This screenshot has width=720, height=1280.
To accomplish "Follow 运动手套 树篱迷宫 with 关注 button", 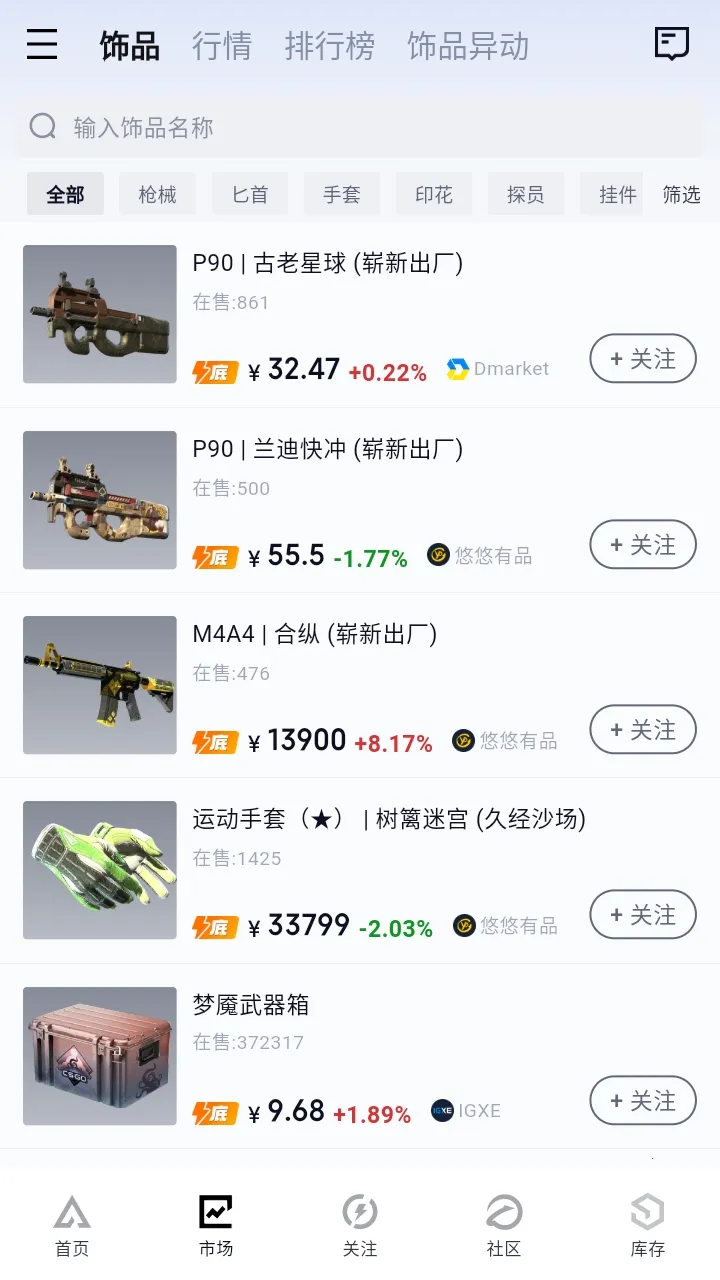I will pos(643,915).
